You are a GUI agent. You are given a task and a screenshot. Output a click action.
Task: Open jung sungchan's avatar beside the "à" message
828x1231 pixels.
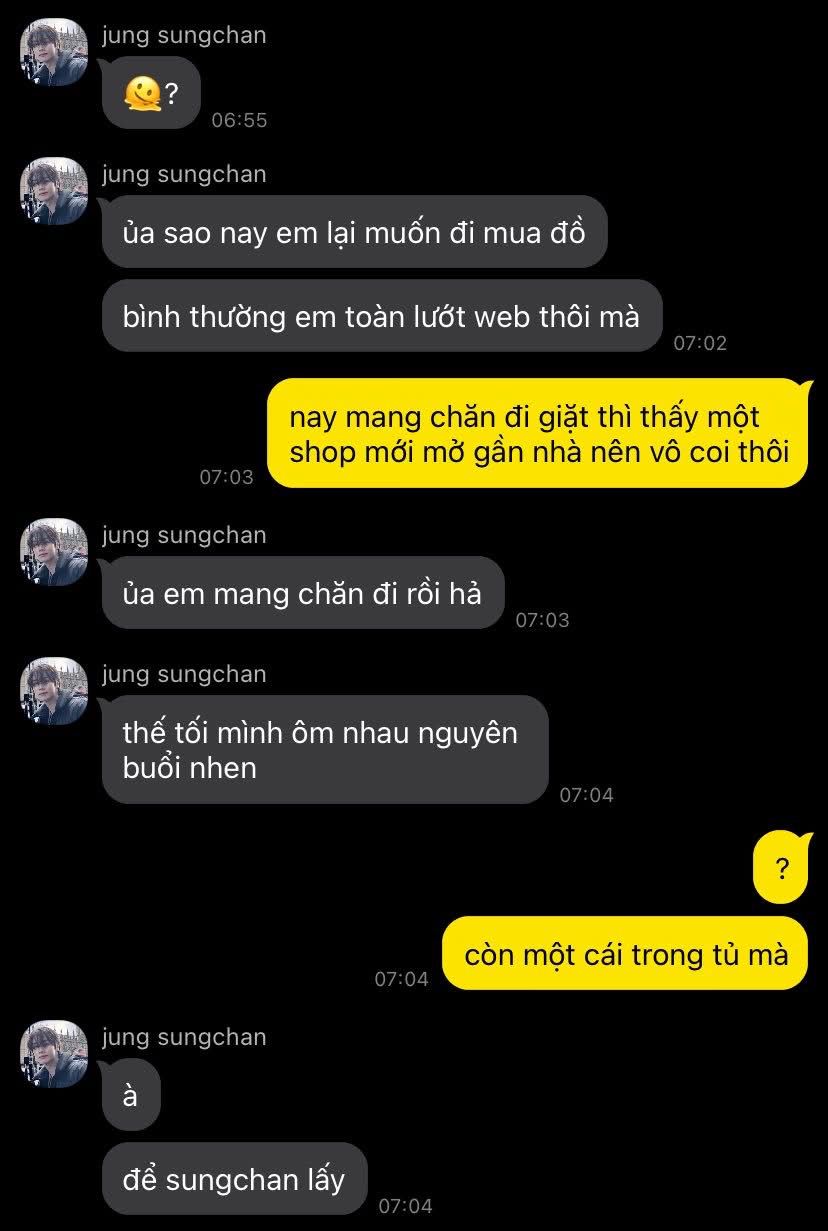[54, 1054]
